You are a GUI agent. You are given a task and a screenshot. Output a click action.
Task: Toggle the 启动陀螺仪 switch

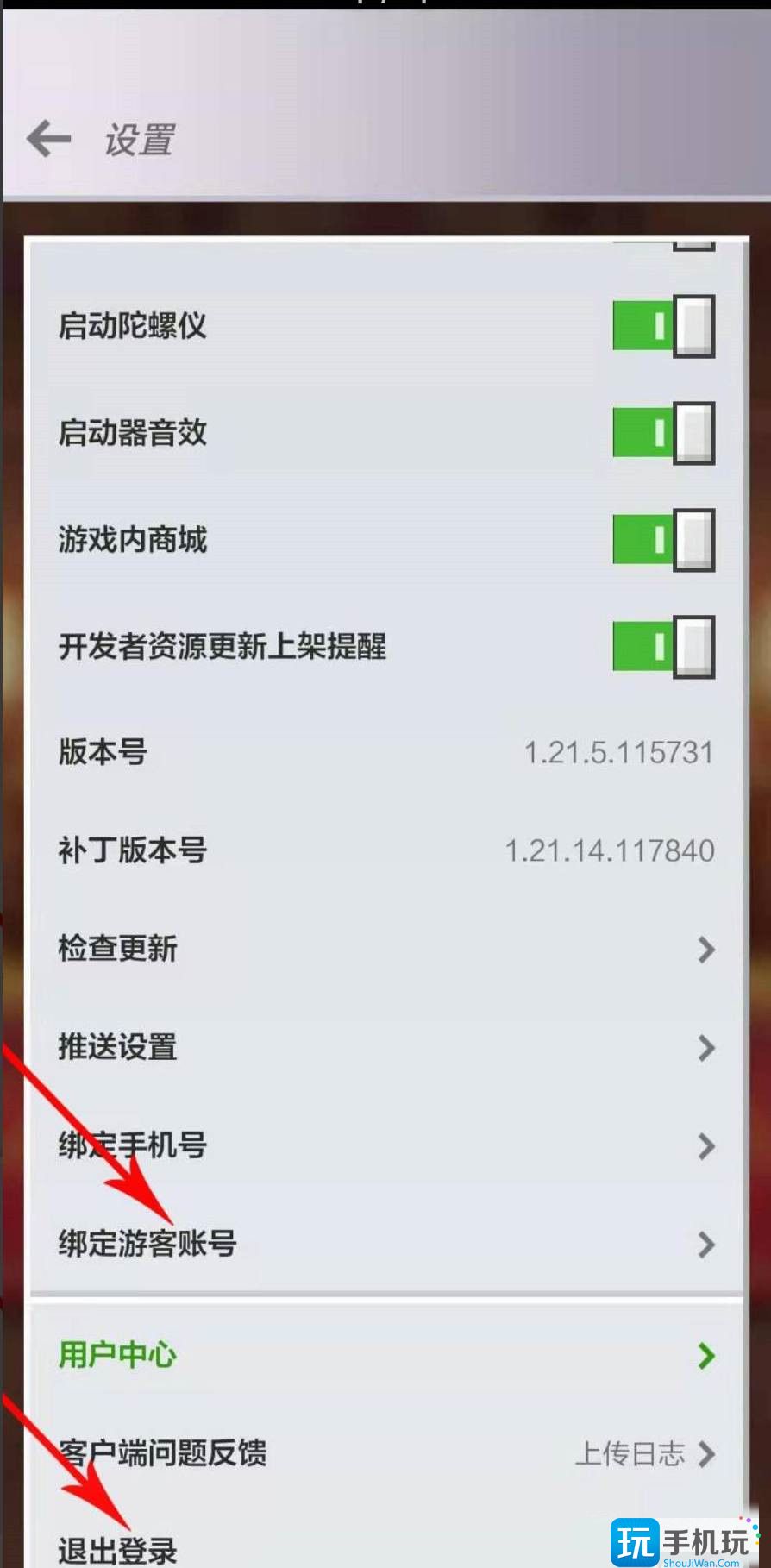tap(663, 326)
